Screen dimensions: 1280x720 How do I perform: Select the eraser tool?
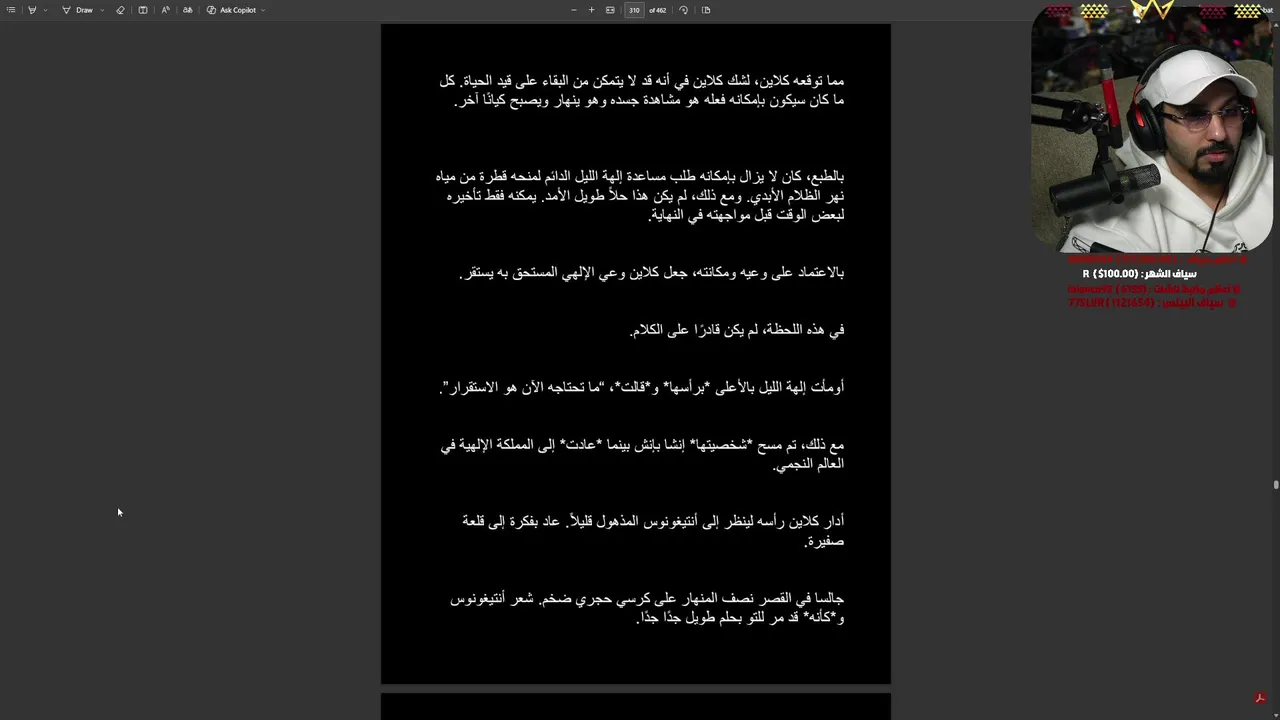[x=120, y=10]
